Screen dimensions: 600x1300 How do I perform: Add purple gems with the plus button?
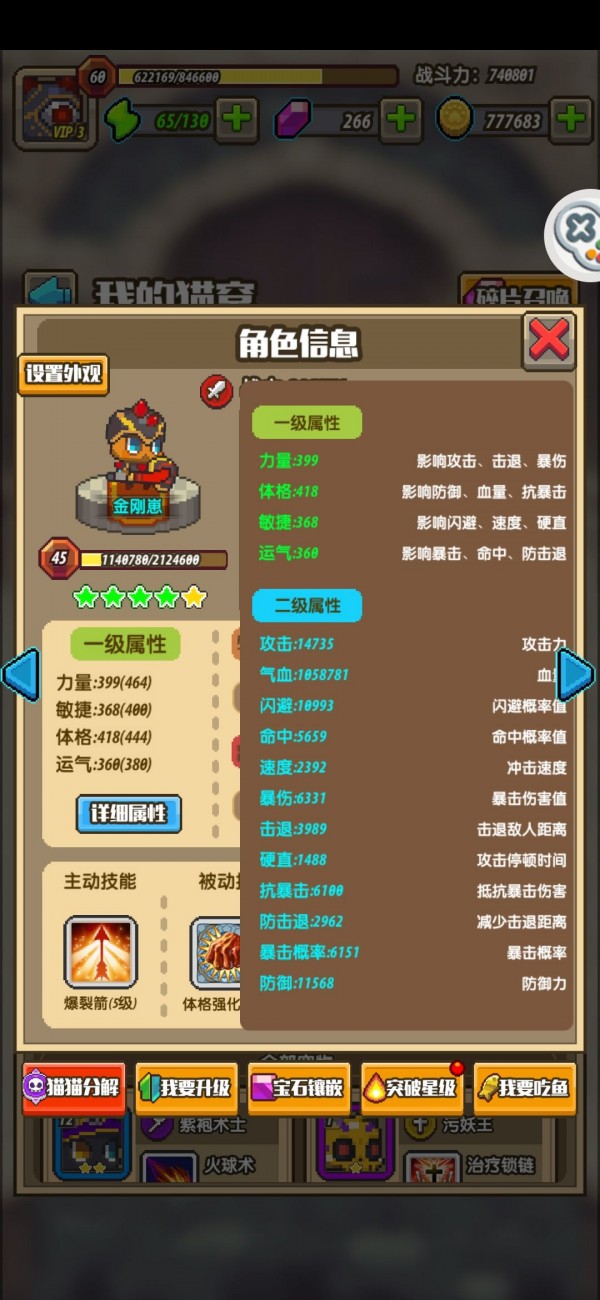coord(401,120)
